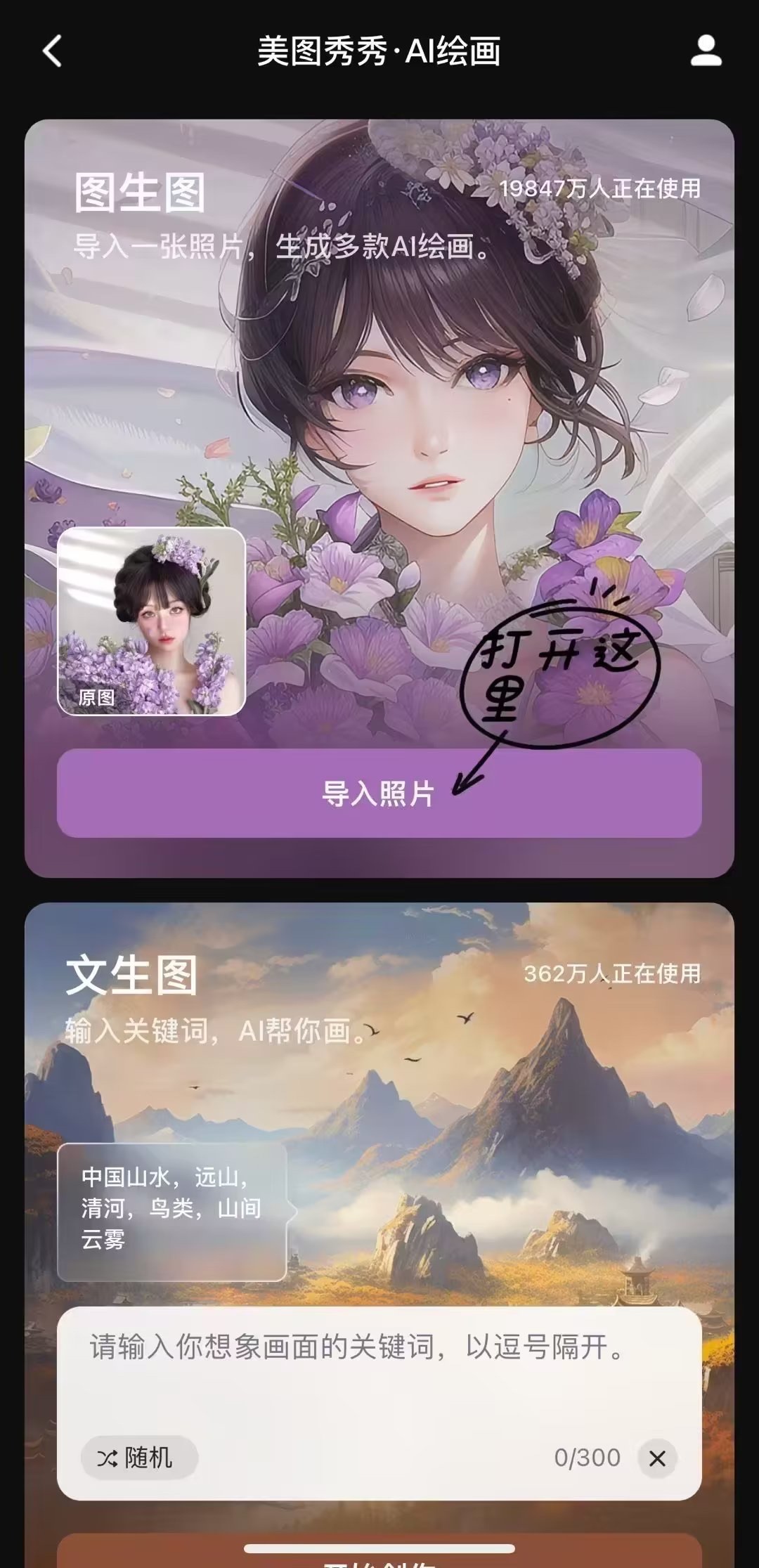This screenshot has width=759, height=1568.
Task: Tap the 原图 thumbnail
Action: click(x=151, y=622)
